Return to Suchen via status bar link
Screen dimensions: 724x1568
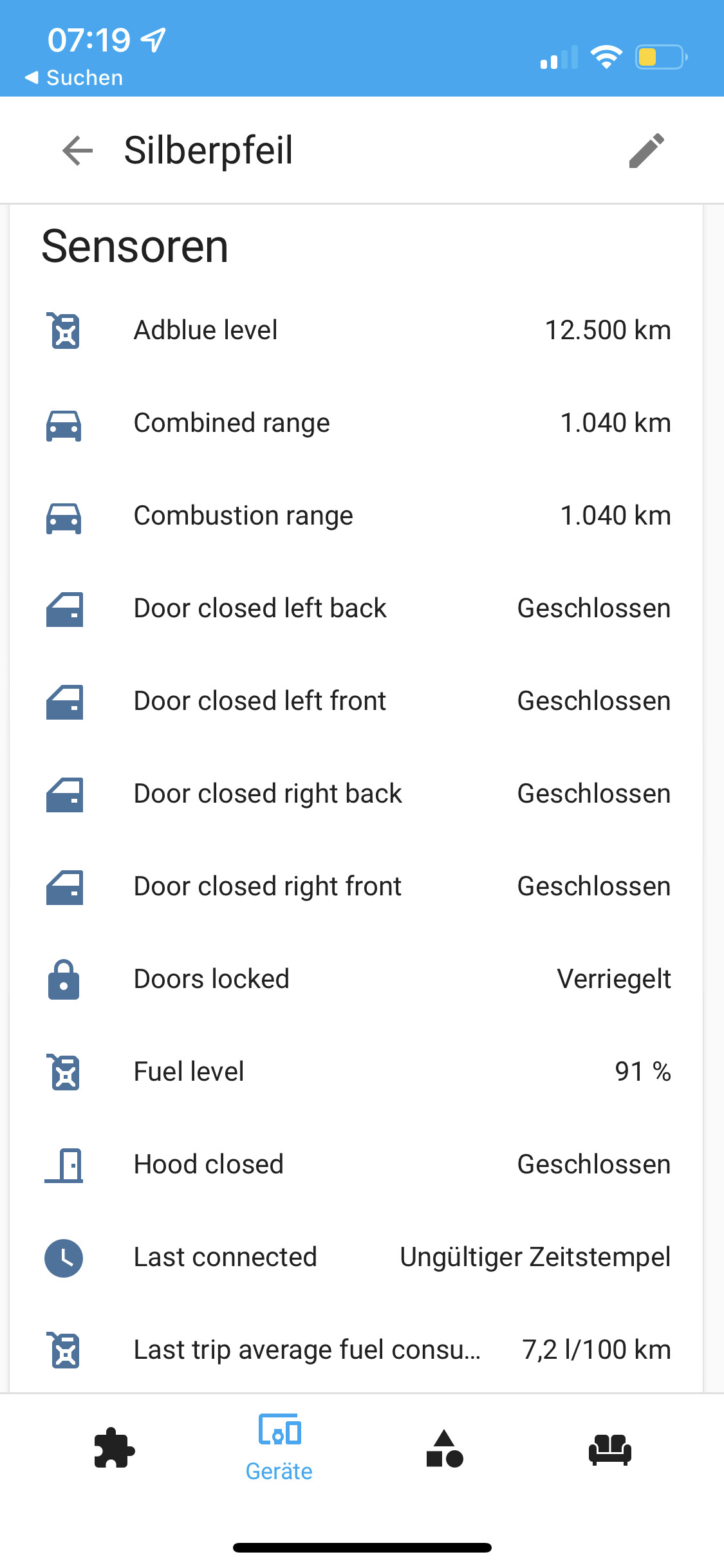pos(74,78)
